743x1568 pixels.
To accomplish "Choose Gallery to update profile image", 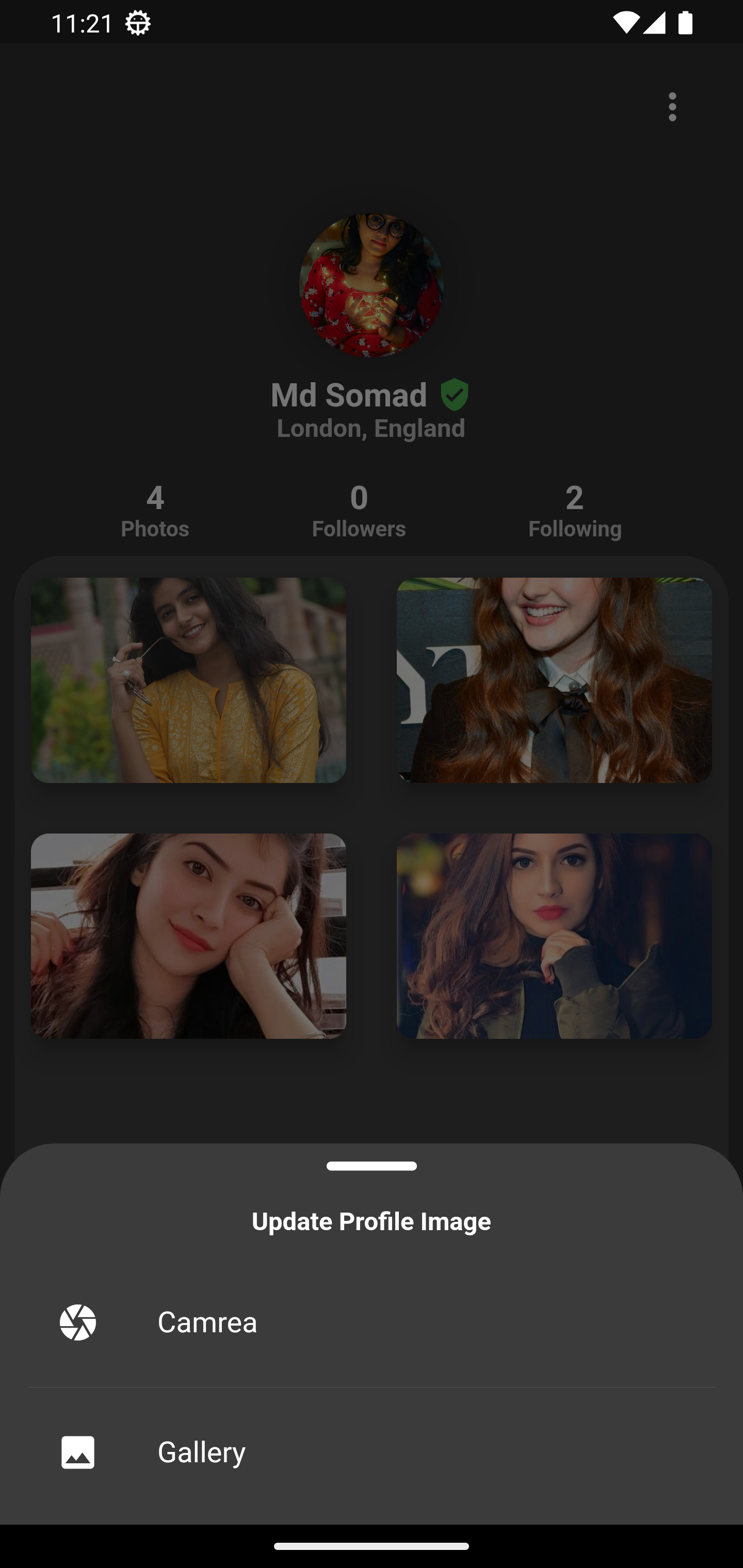I will pos(201,1452).
